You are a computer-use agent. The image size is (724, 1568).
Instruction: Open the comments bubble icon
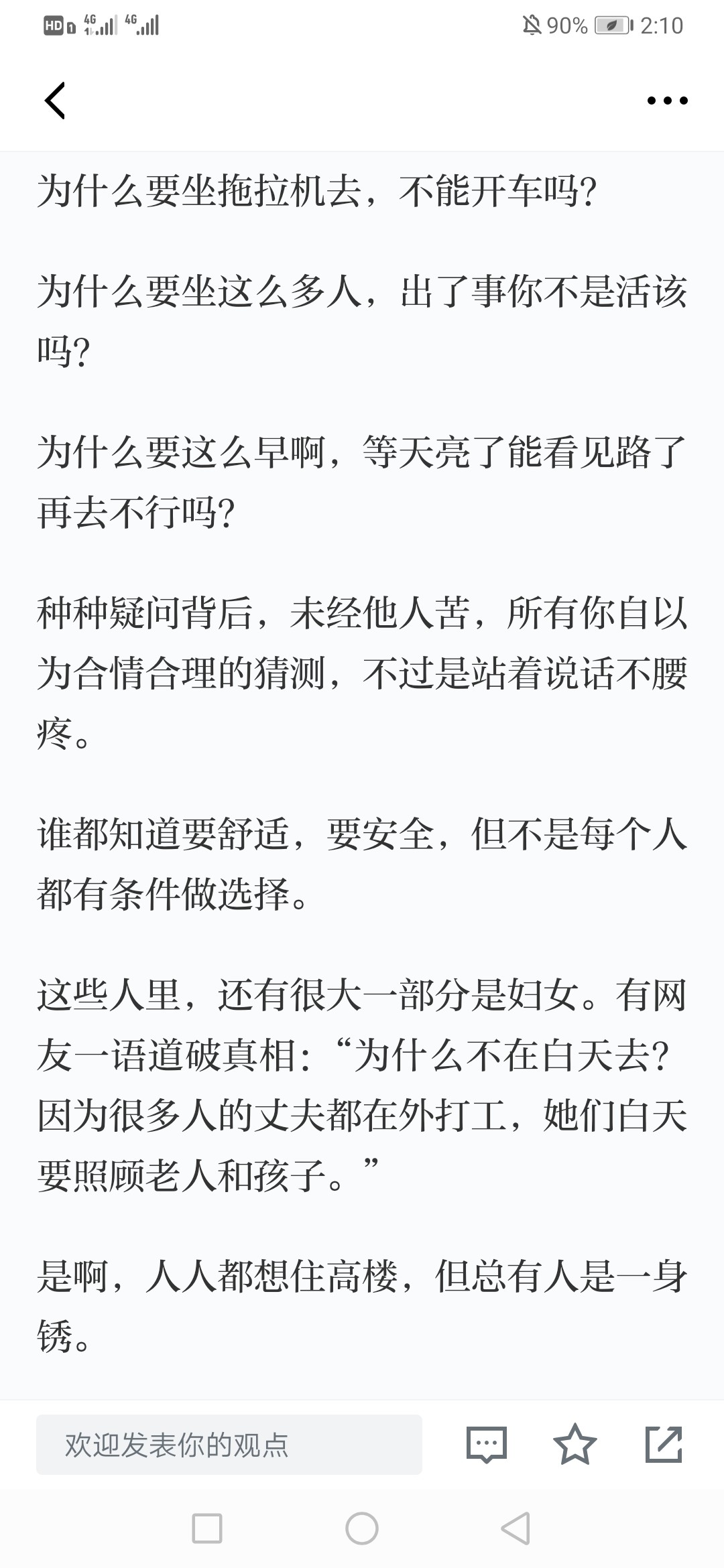[487, 1445]
